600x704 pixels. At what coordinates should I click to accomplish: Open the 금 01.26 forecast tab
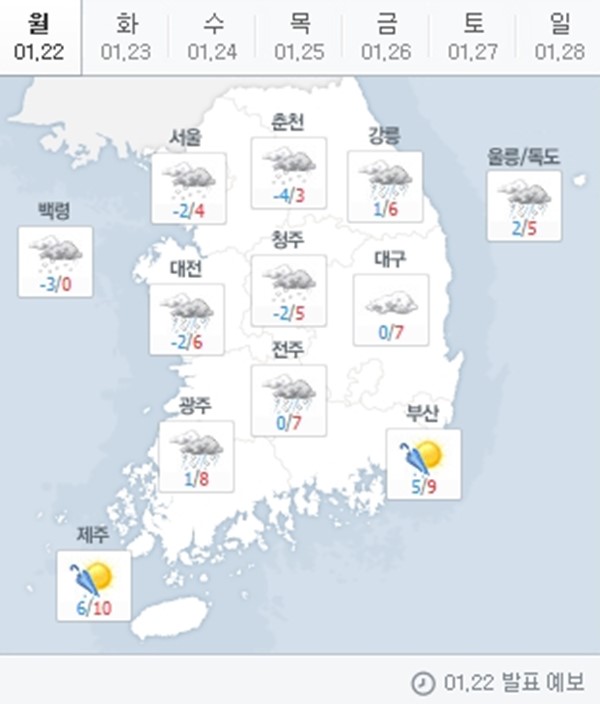385,37
